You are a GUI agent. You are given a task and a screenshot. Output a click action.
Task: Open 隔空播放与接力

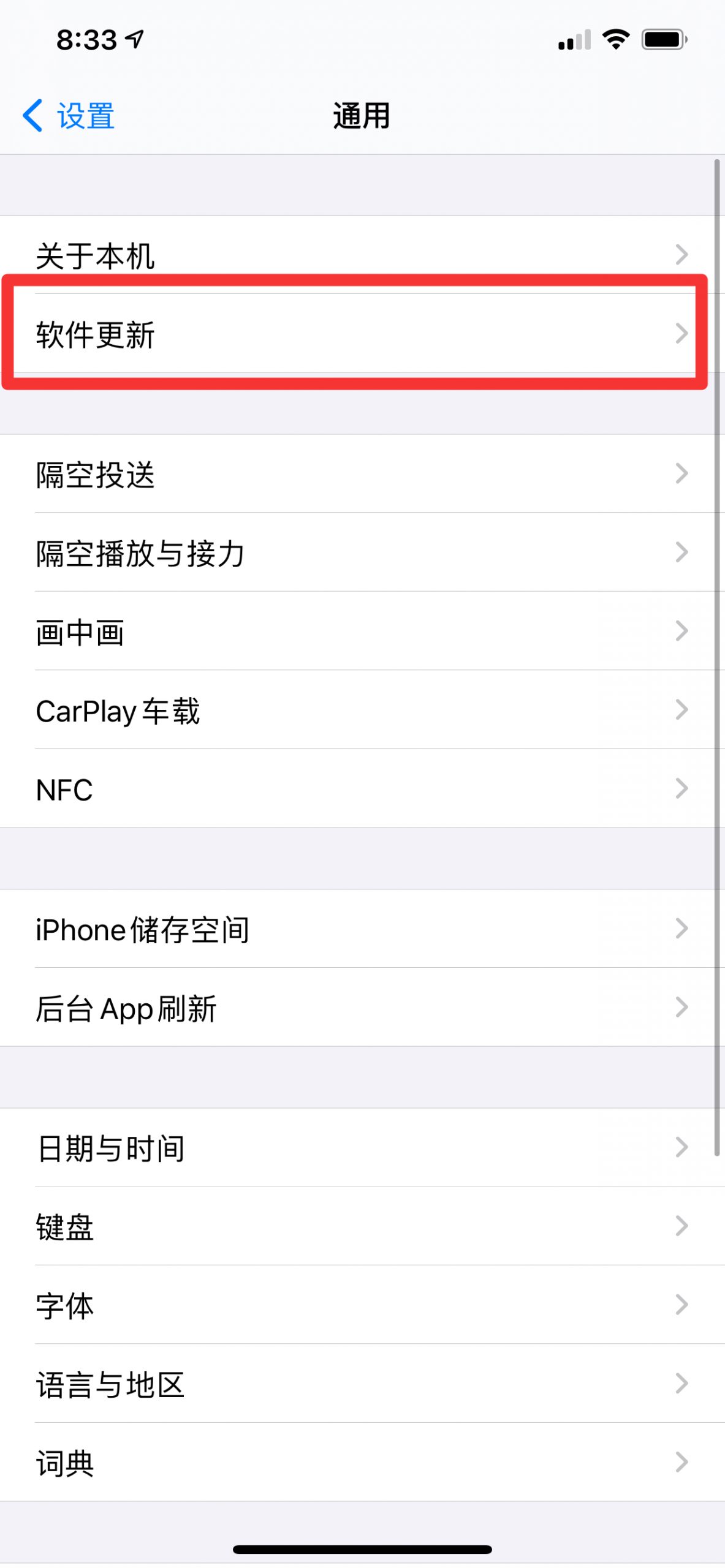coord(362,552)
